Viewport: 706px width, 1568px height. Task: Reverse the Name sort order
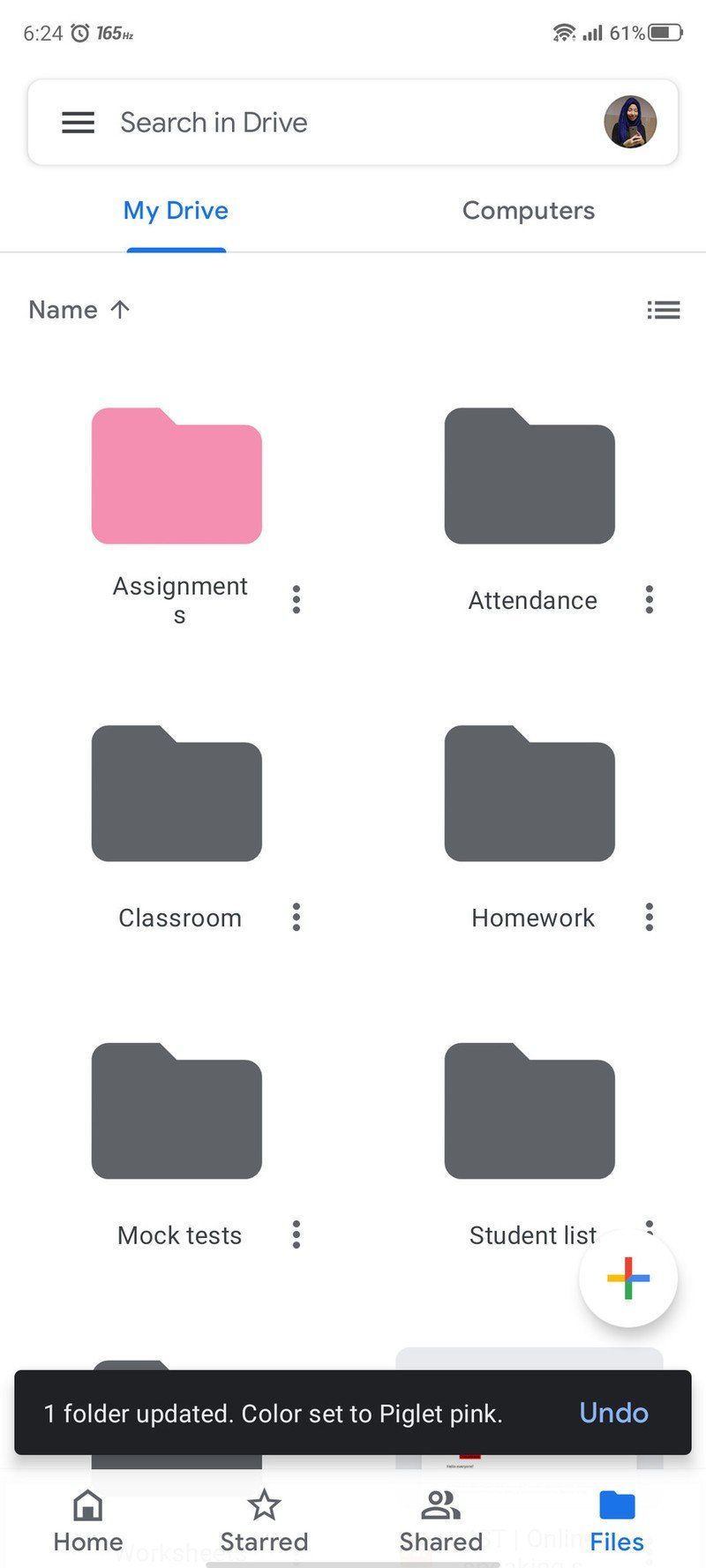click(78, 310)
